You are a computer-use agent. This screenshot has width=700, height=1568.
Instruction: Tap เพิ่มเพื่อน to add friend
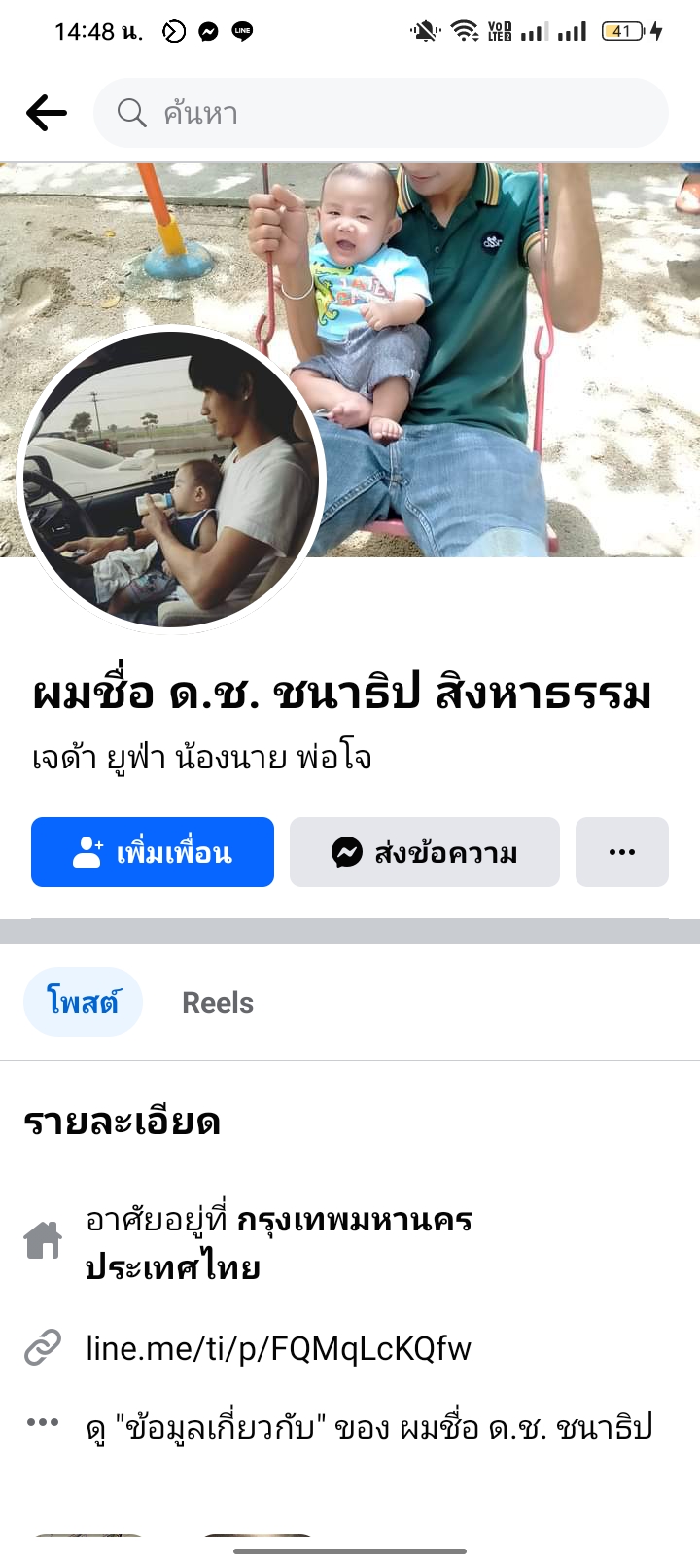[153, 852]
